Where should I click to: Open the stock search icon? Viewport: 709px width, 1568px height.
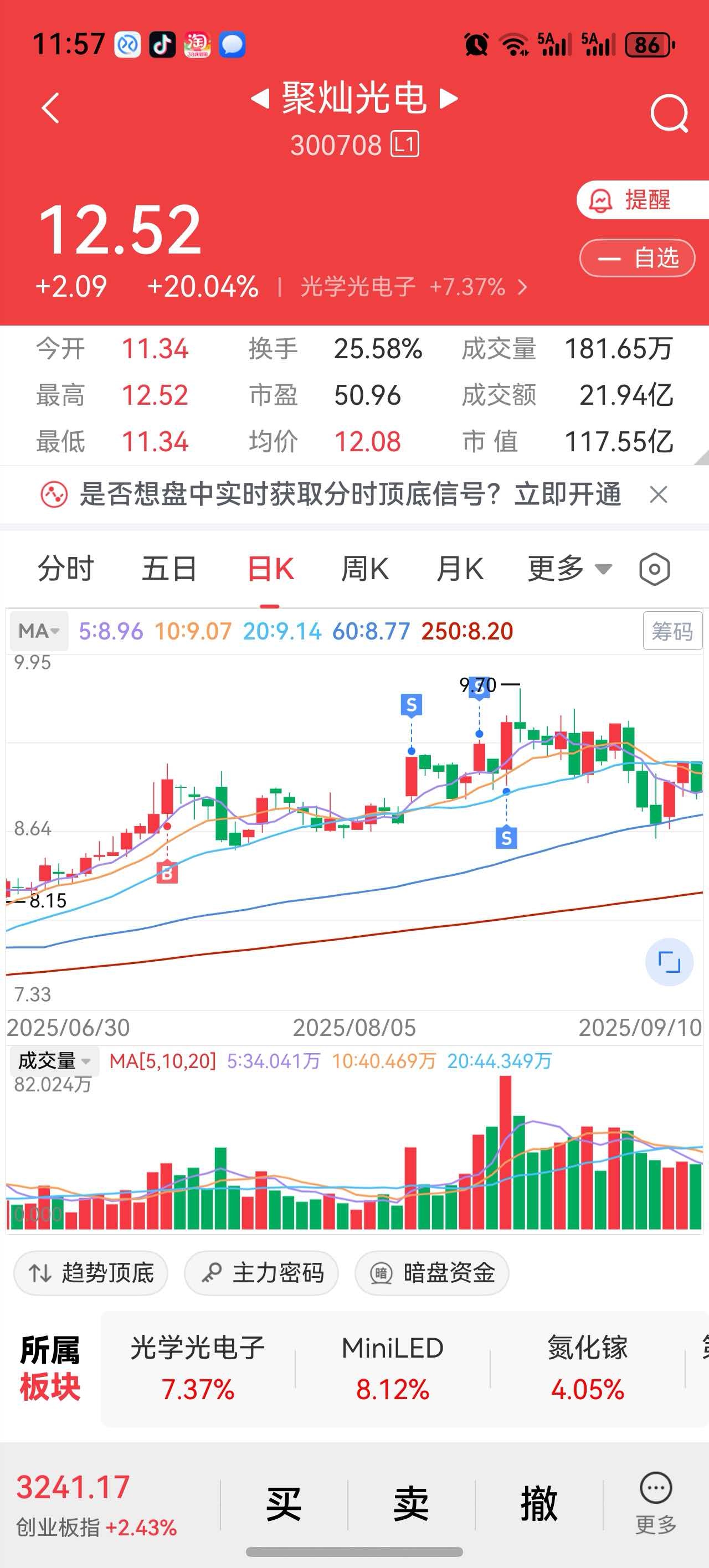[669, 112]
